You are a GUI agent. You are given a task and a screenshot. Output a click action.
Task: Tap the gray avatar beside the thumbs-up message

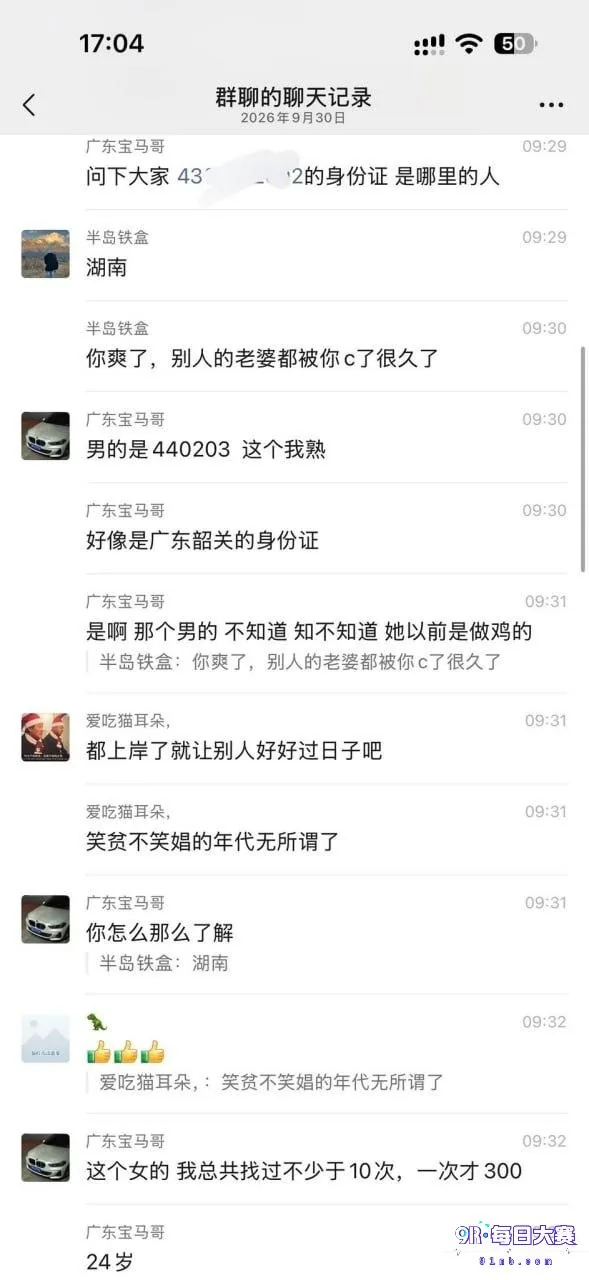click(46, 1038)
